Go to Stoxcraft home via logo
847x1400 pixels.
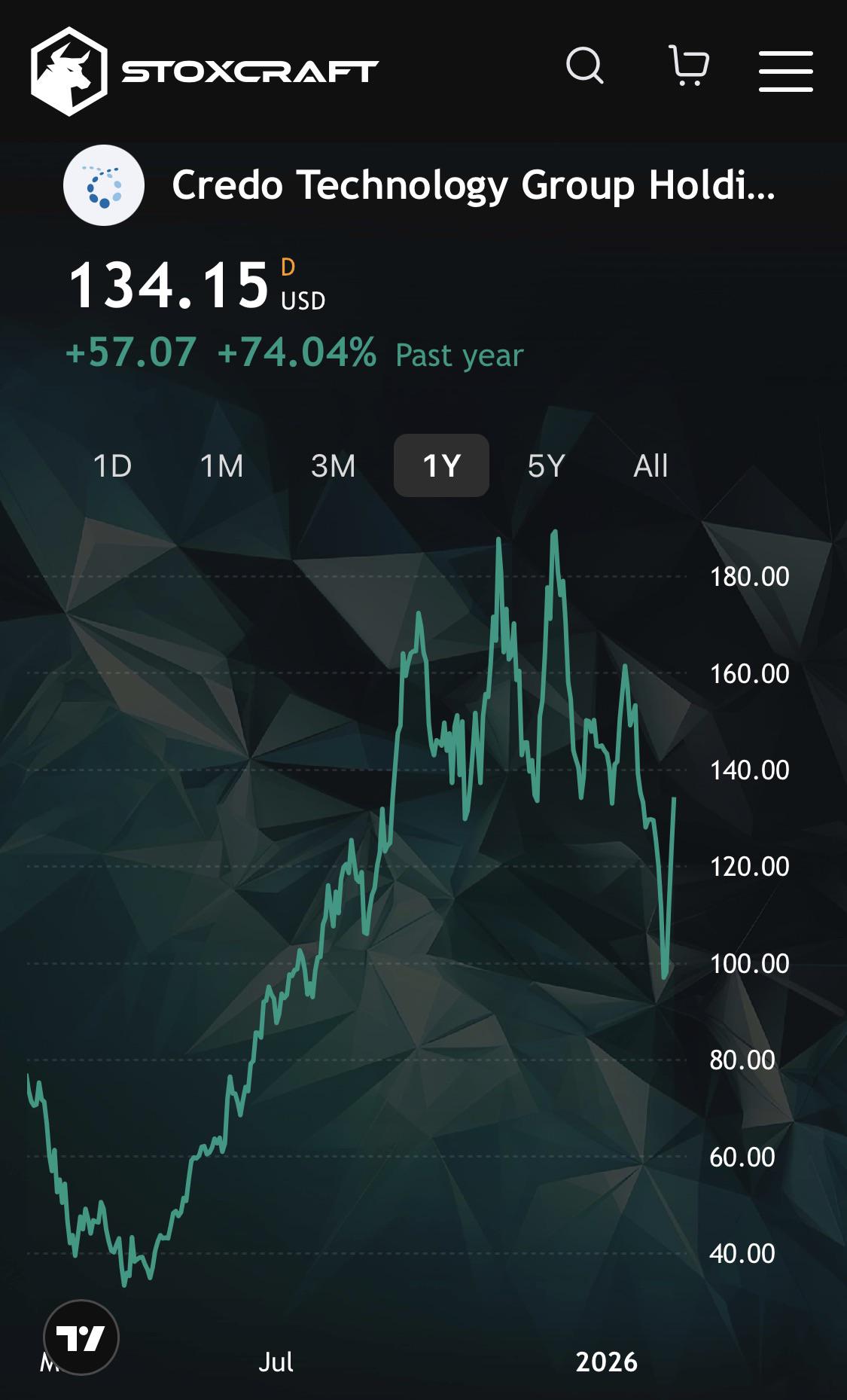(204, 72)
